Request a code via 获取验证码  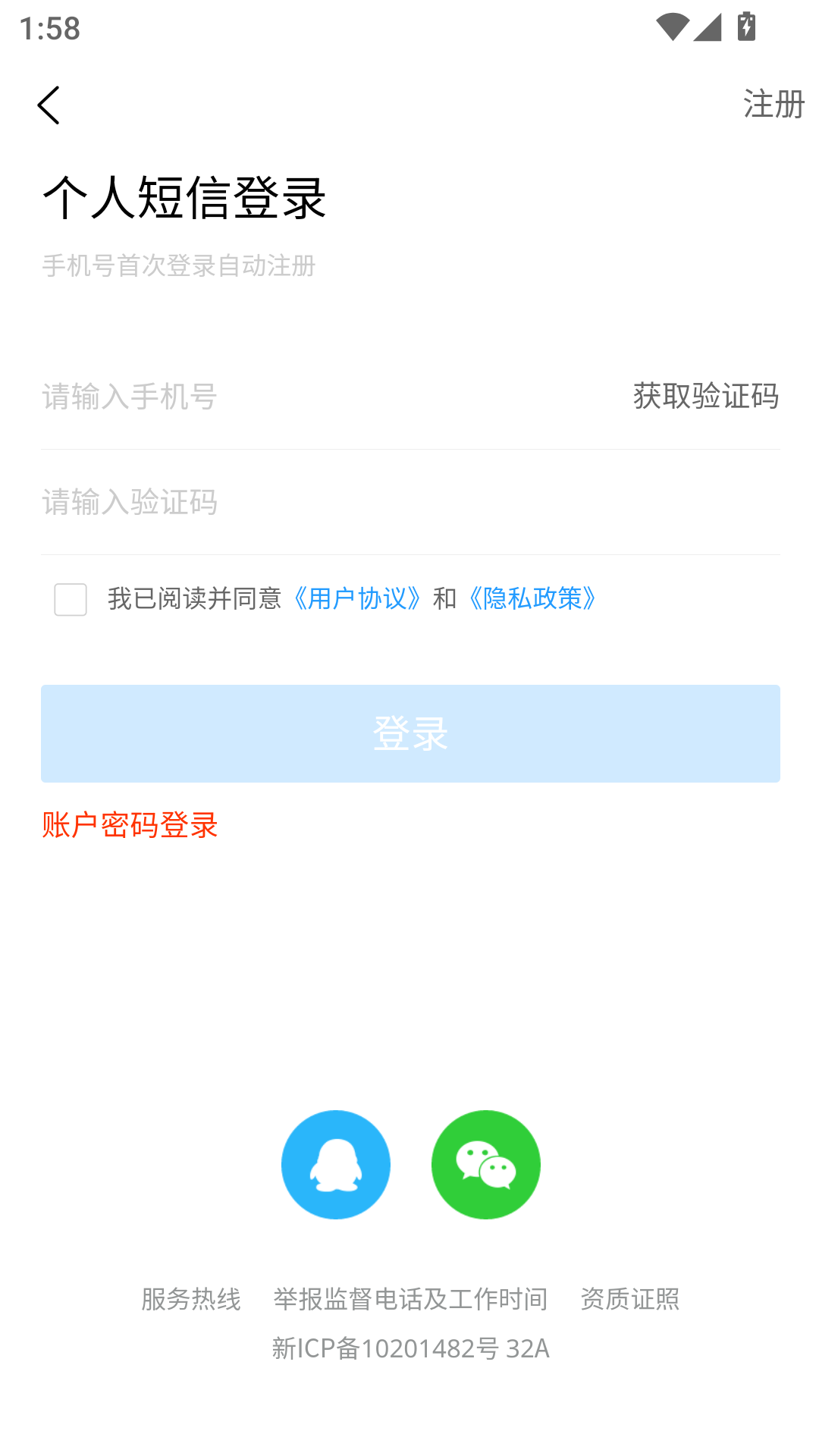click(705, 397)
